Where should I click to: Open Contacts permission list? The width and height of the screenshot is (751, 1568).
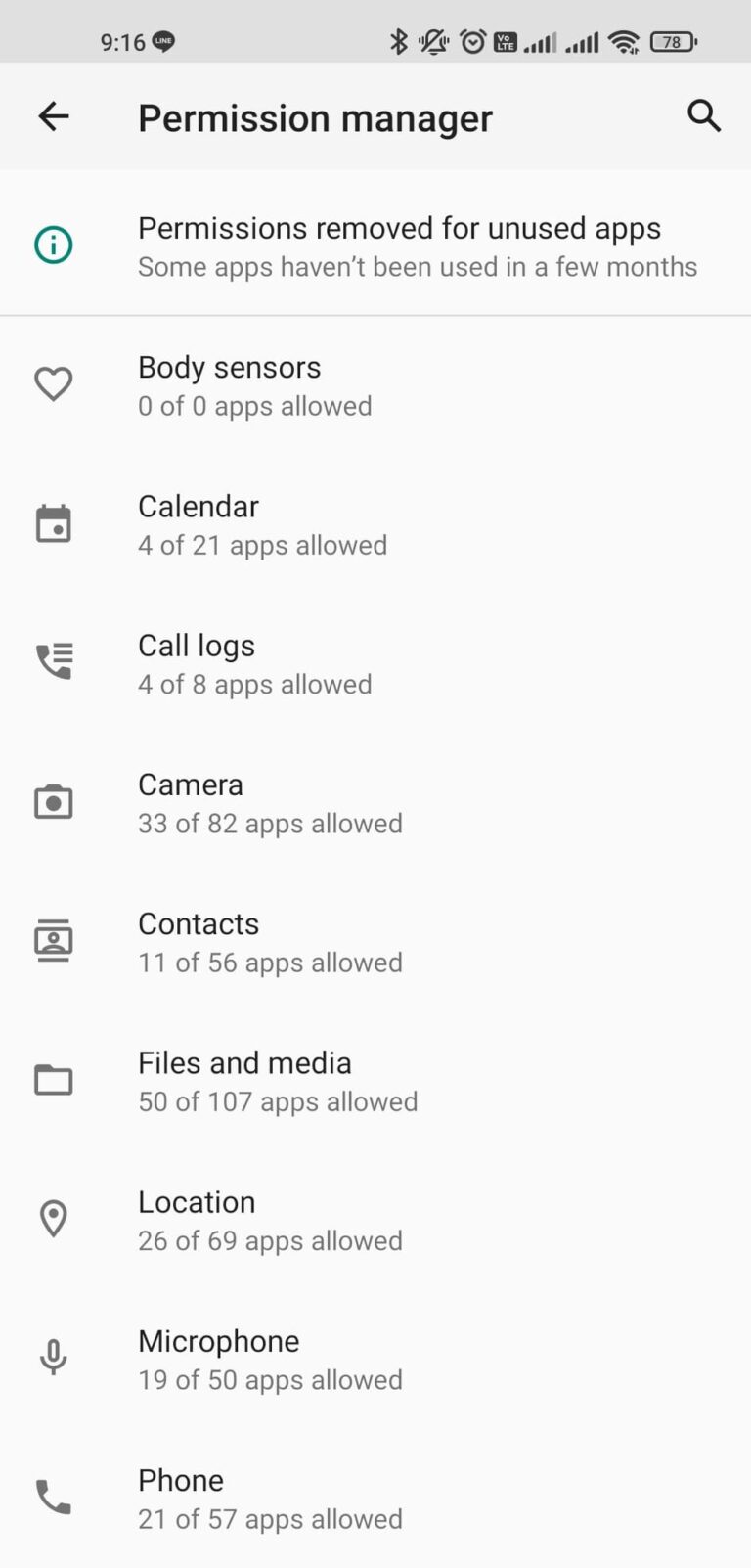click(375, 942)
